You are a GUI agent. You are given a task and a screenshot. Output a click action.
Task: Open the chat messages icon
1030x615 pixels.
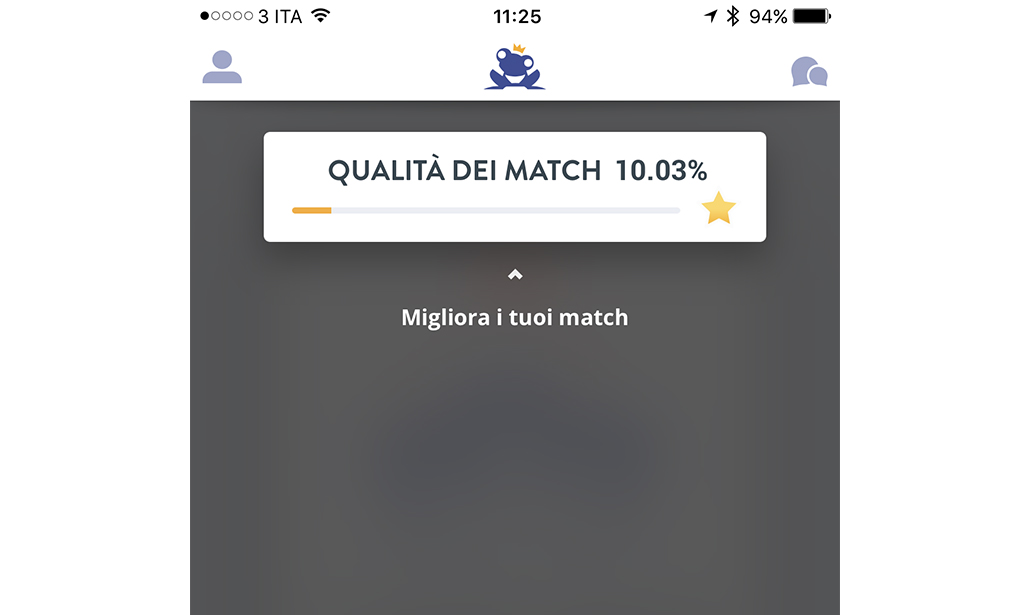point(809,72)
